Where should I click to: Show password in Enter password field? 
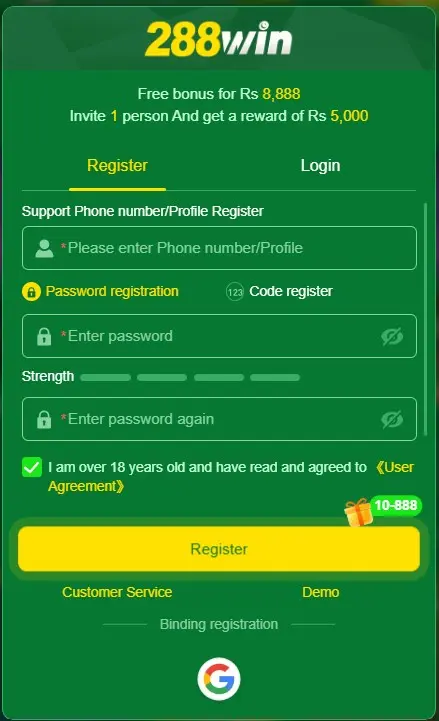coord(392,337)
